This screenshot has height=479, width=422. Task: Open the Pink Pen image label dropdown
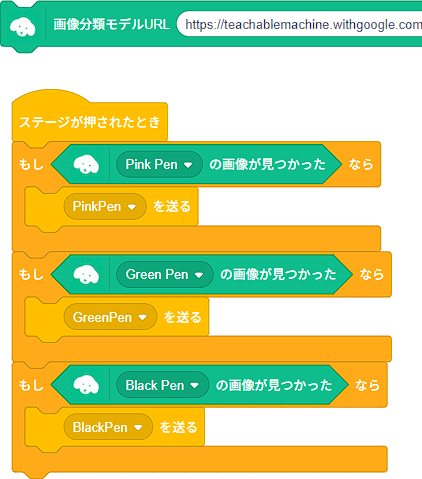(159, 164)
